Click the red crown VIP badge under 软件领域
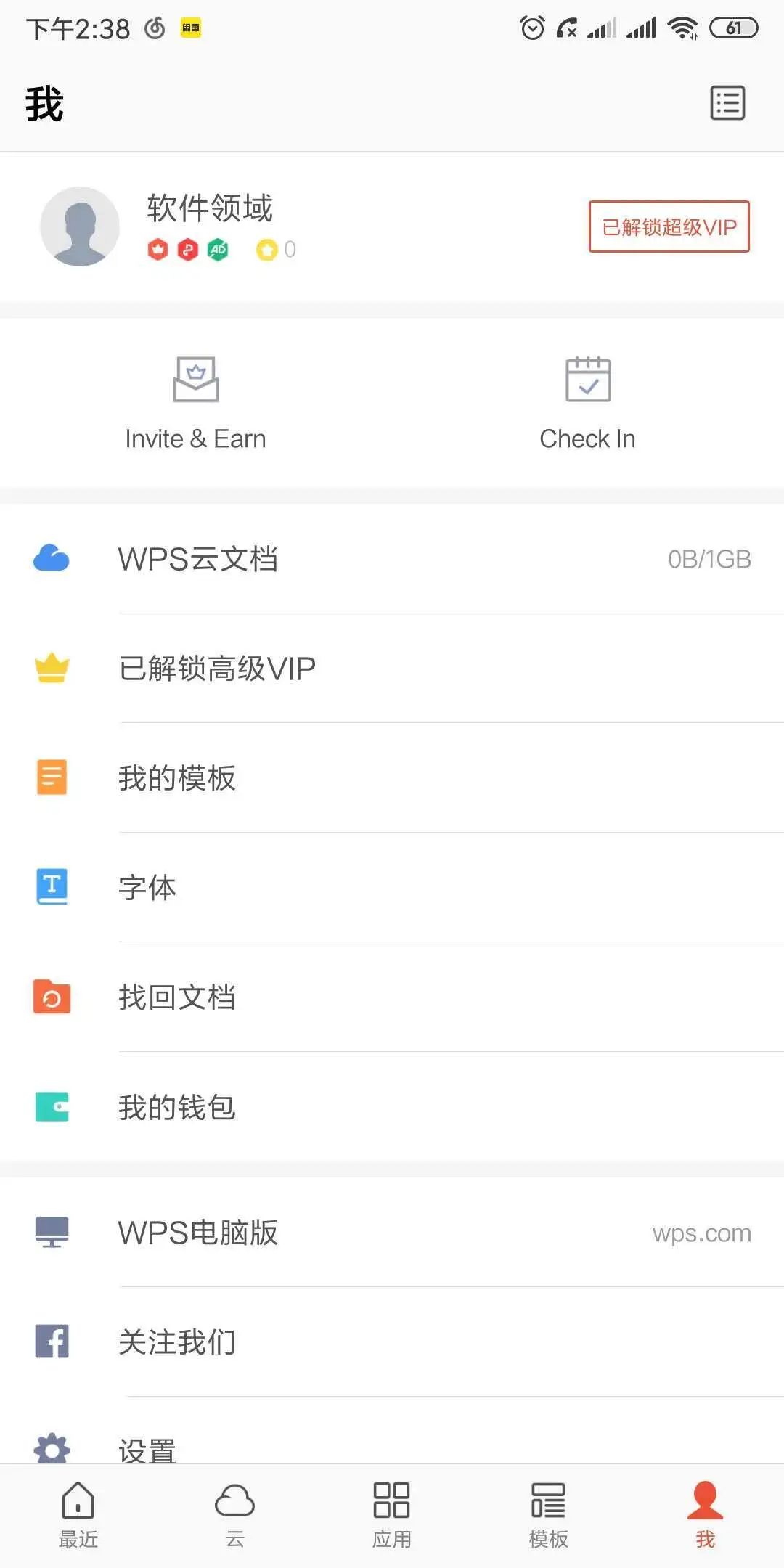Screen dimensions: 784x1568 point(156,249)
